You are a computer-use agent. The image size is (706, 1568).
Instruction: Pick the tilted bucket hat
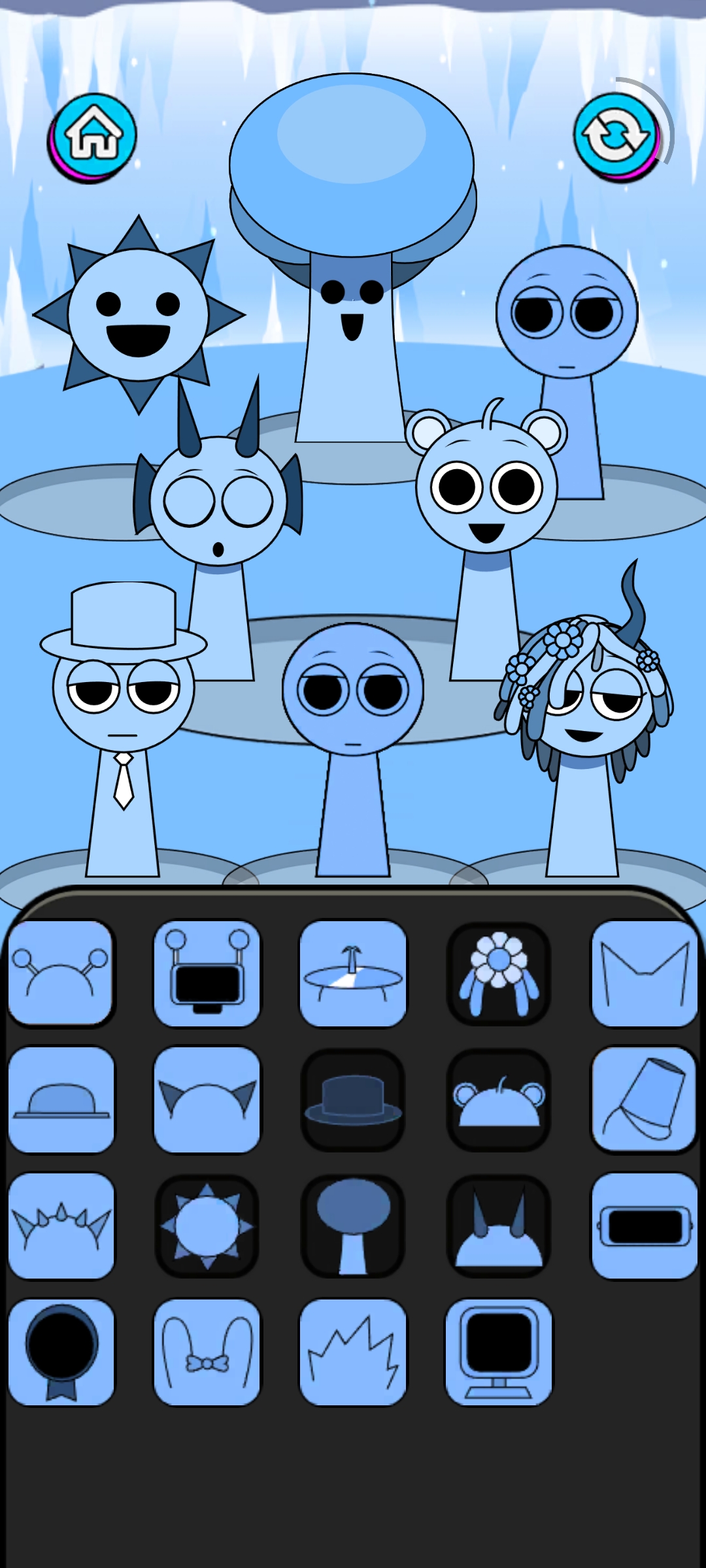click(x=644, y=1100)
